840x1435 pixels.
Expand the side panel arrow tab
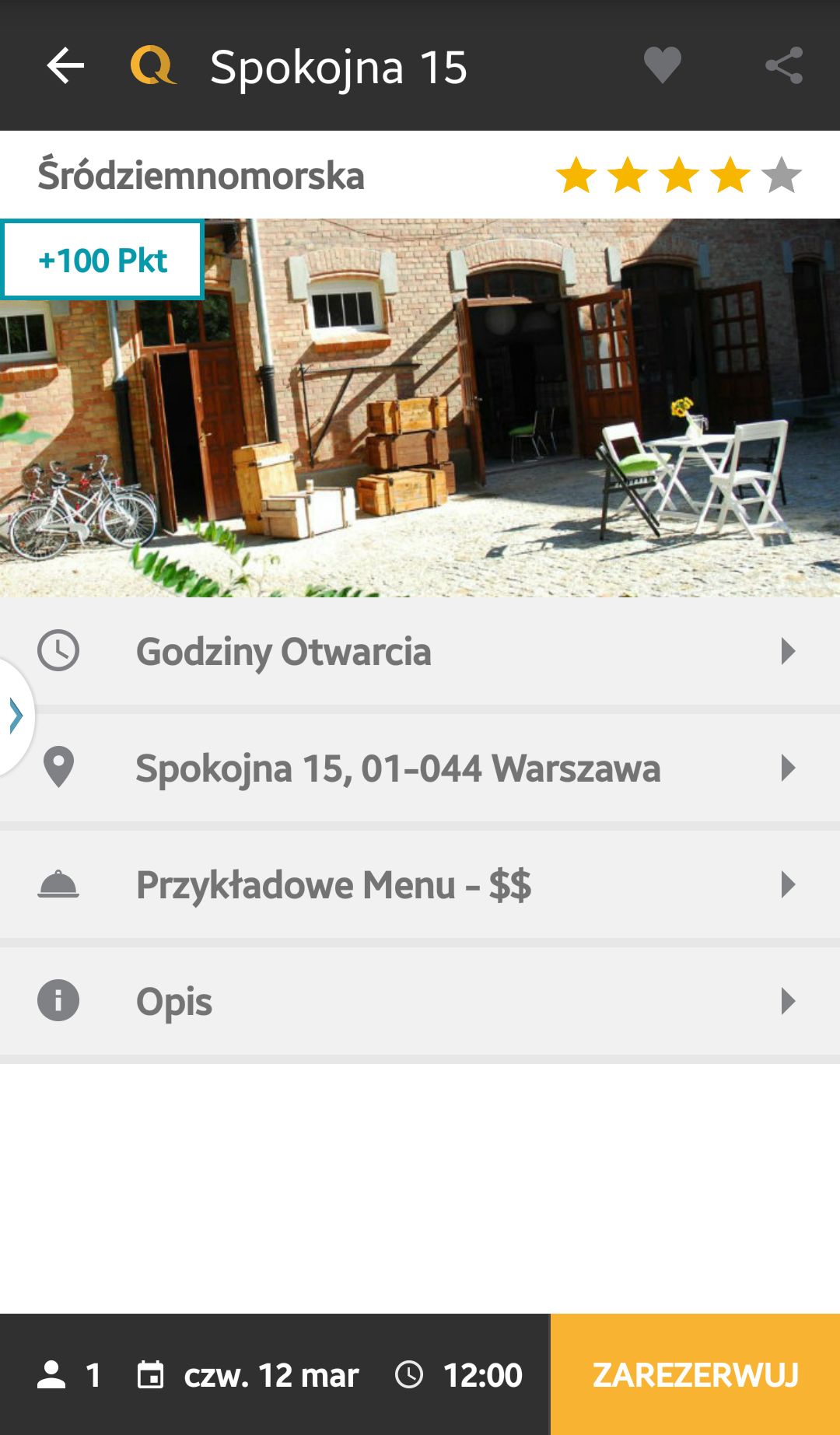[15, 717]
